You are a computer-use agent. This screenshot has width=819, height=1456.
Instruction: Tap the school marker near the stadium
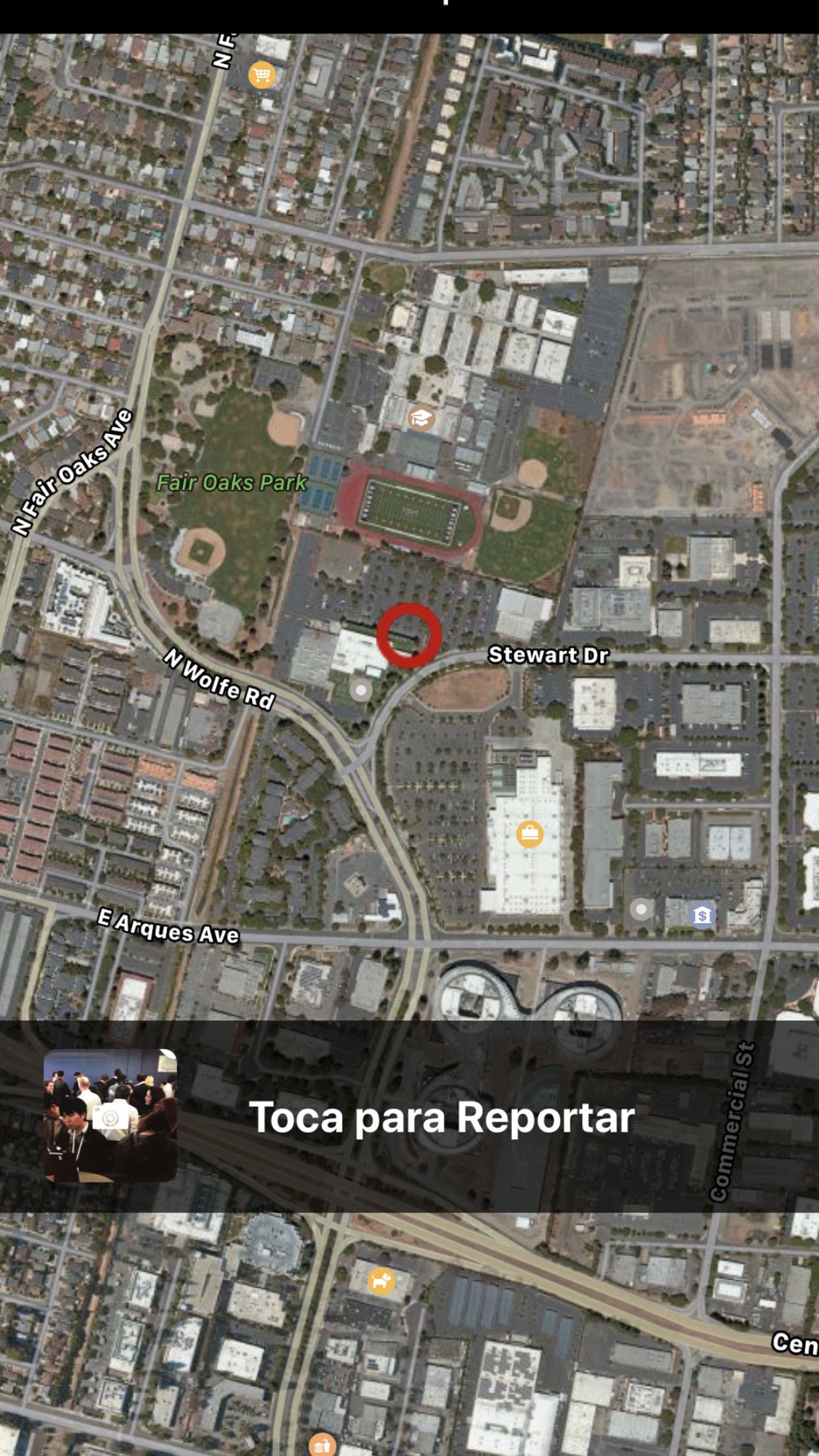tap(422, 418)
